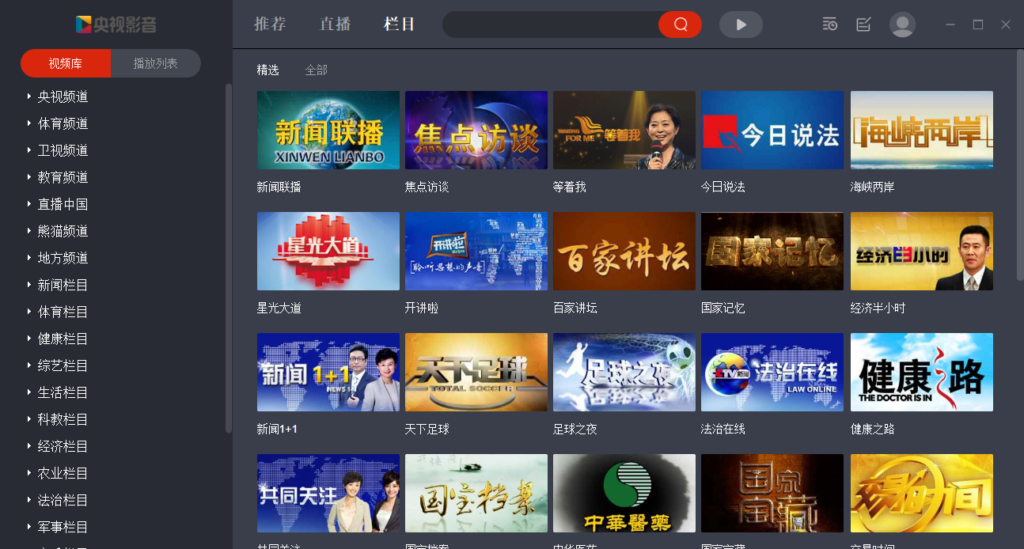Close the application window
This screenshot has width=1024, height=549.
[x=1006, y=25]
